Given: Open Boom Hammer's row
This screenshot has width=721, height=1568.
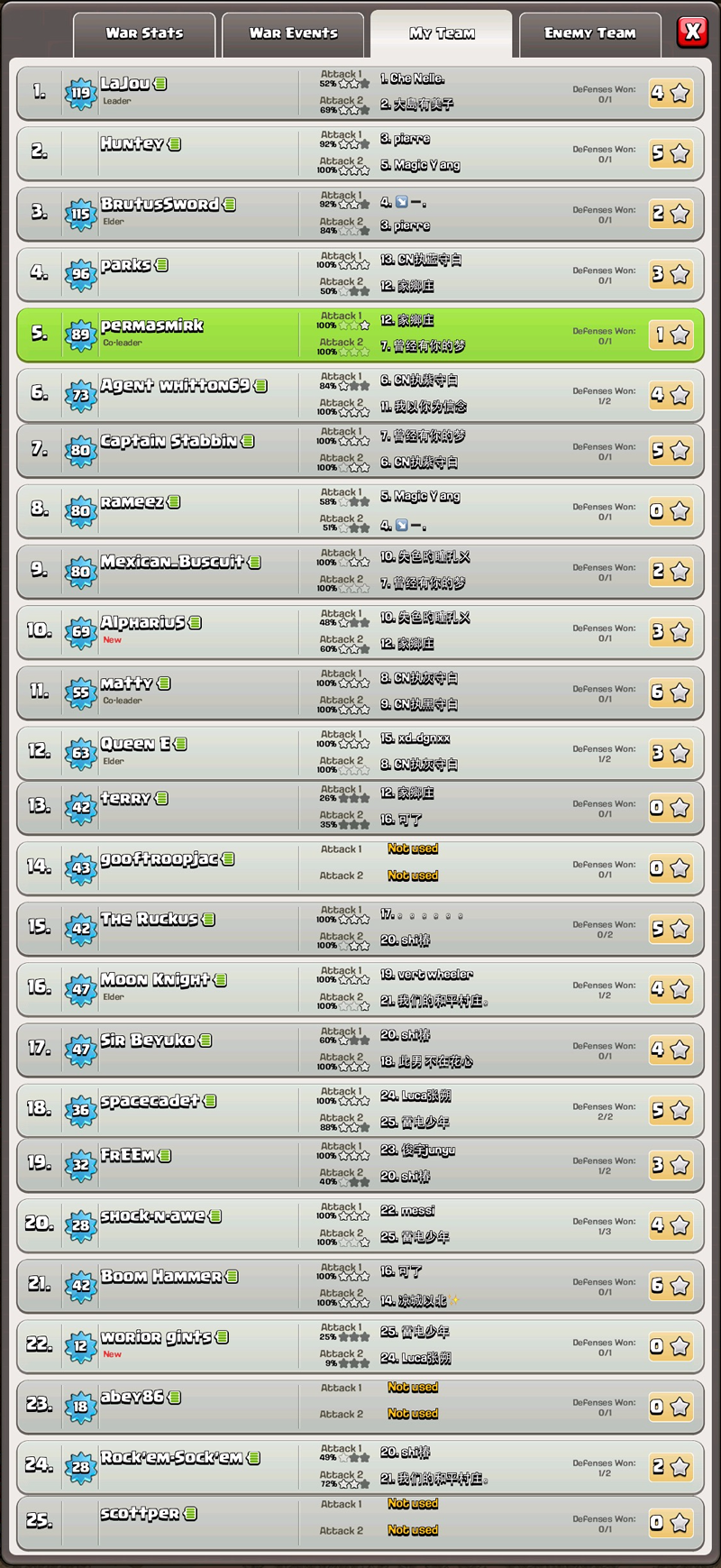Looking at the screenshot, I should point(360,1285).
